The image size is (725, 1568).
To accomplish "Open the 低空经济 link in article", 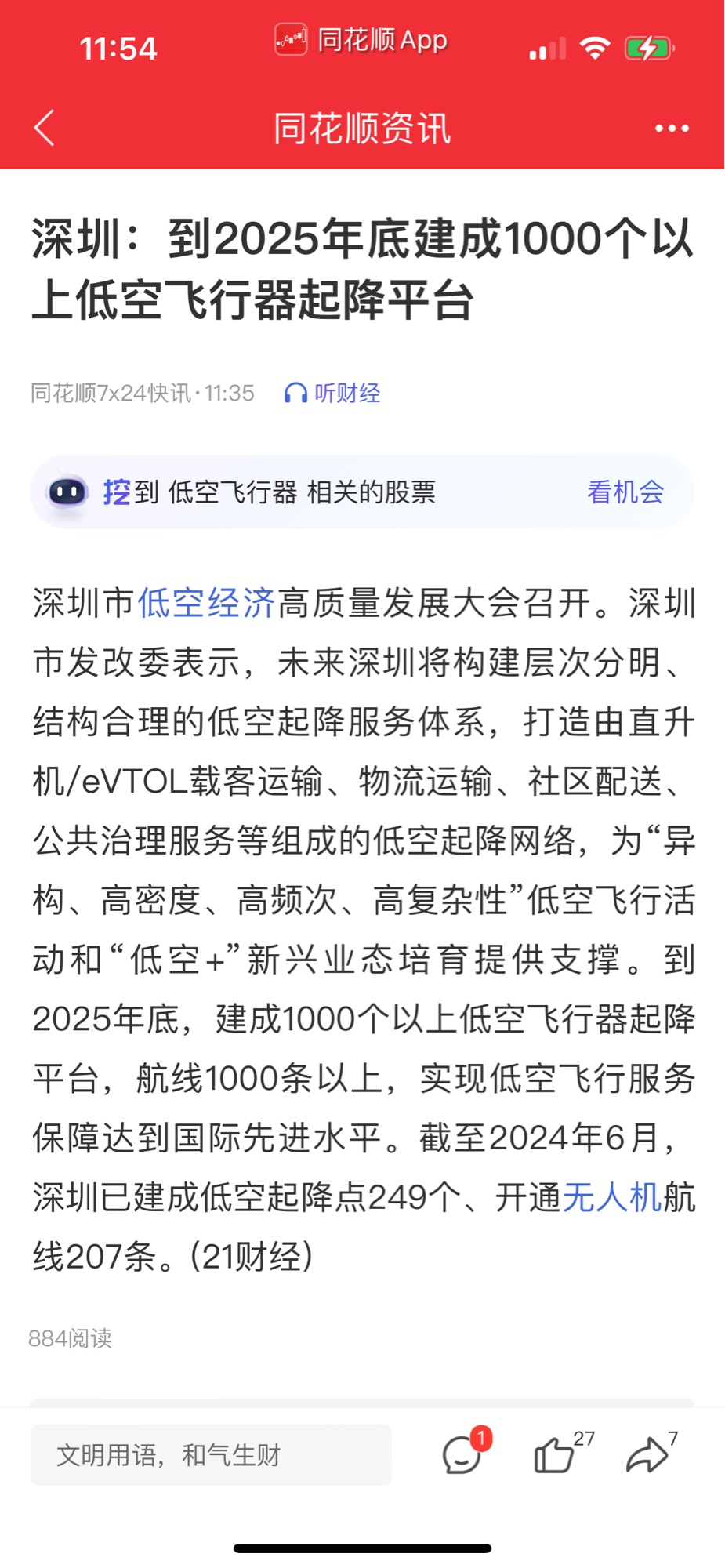I will click(x=207, y=603).
